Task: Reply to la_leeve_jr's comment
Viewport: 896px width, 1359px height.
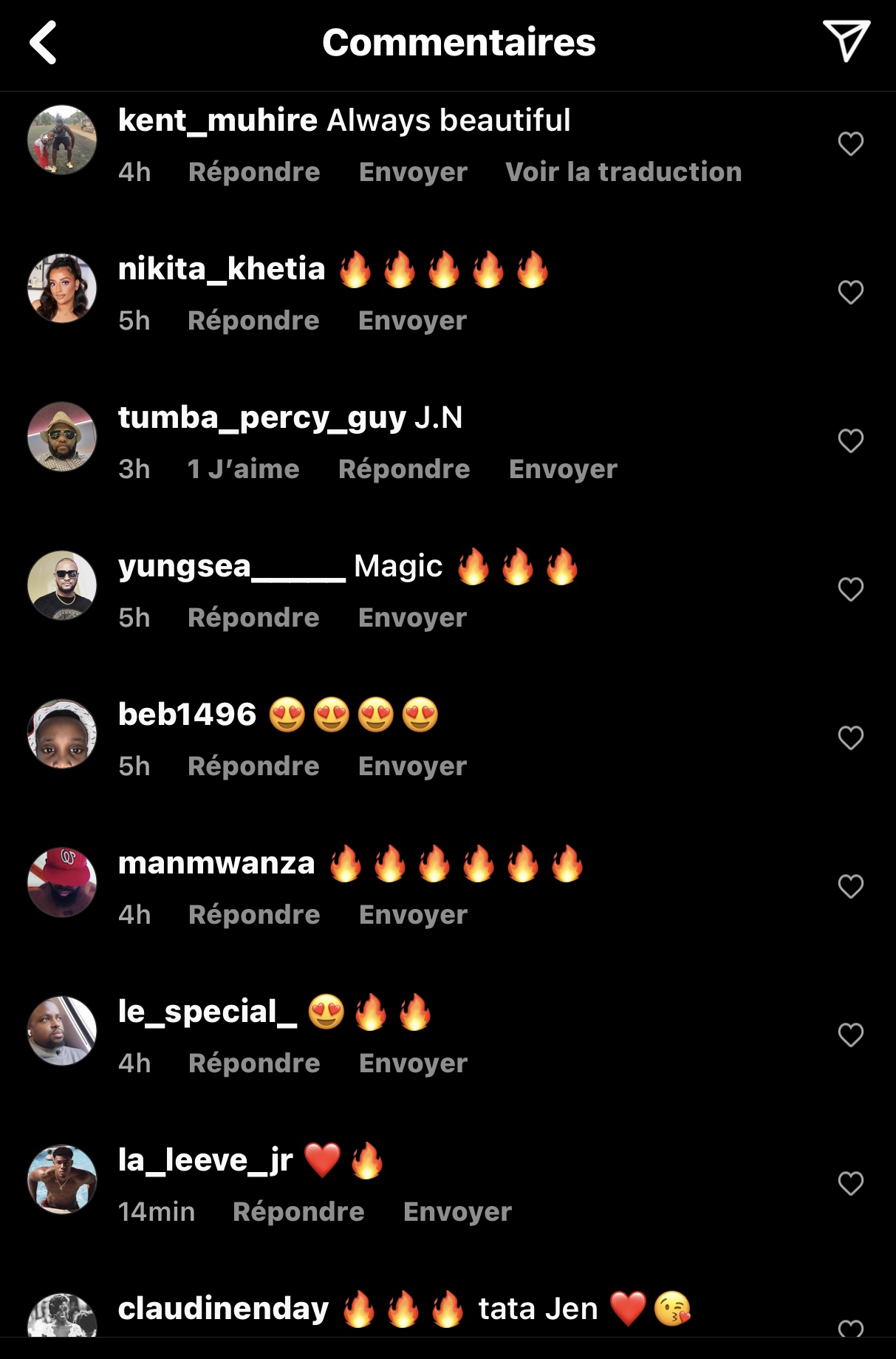Action: pos(298,1212)
